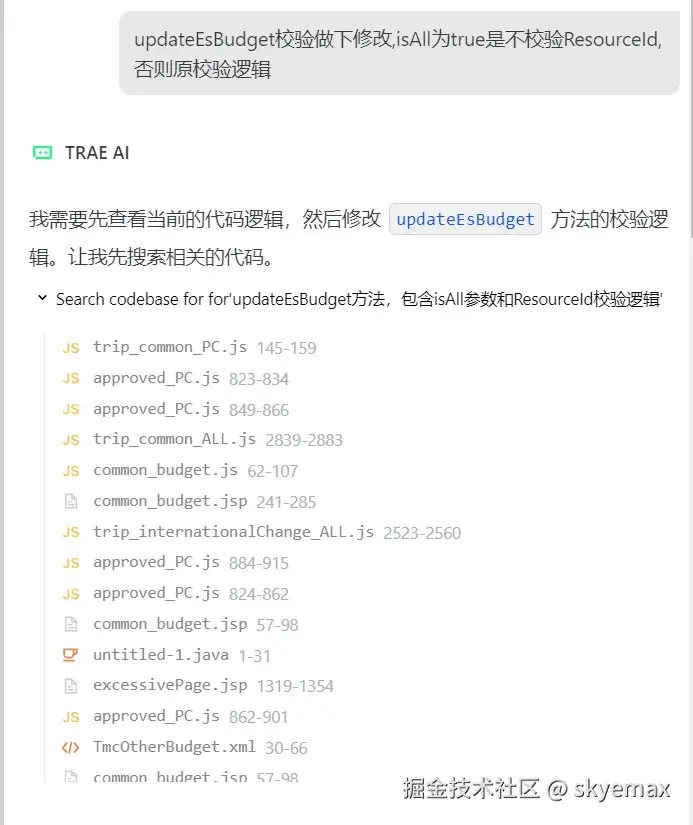Collapse the Search codebase results section
The width and height of the screenshot is (693, 825).
pyautogui.click(x=43, y=299)
